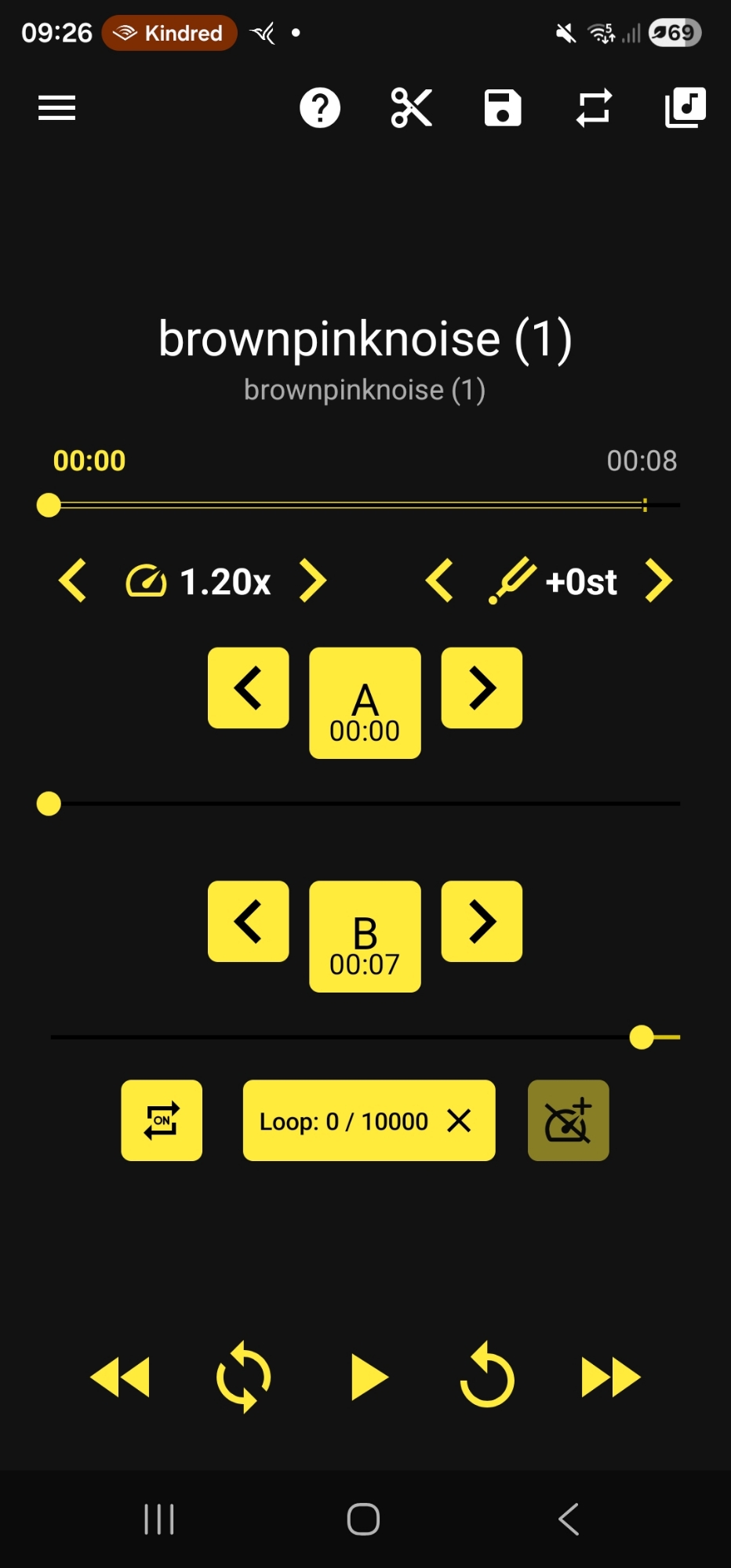The width and height of the screenshot is (731, 1568).
Task: Raise the pitch above +0st
Action: 659,581
